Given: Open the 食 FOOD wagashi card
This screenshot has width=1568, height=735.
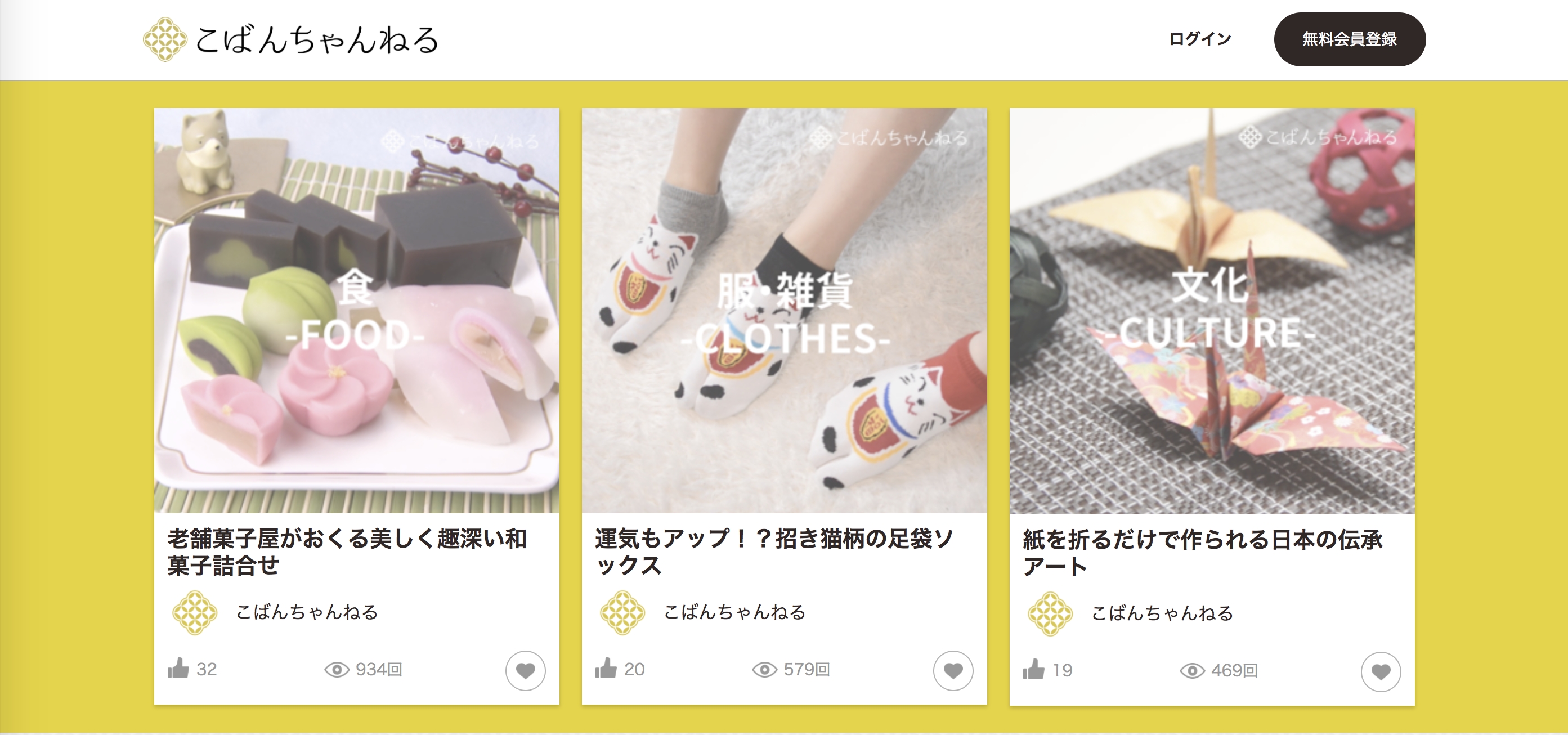Looking at the screenshot, I should click(x=356, y=310).
